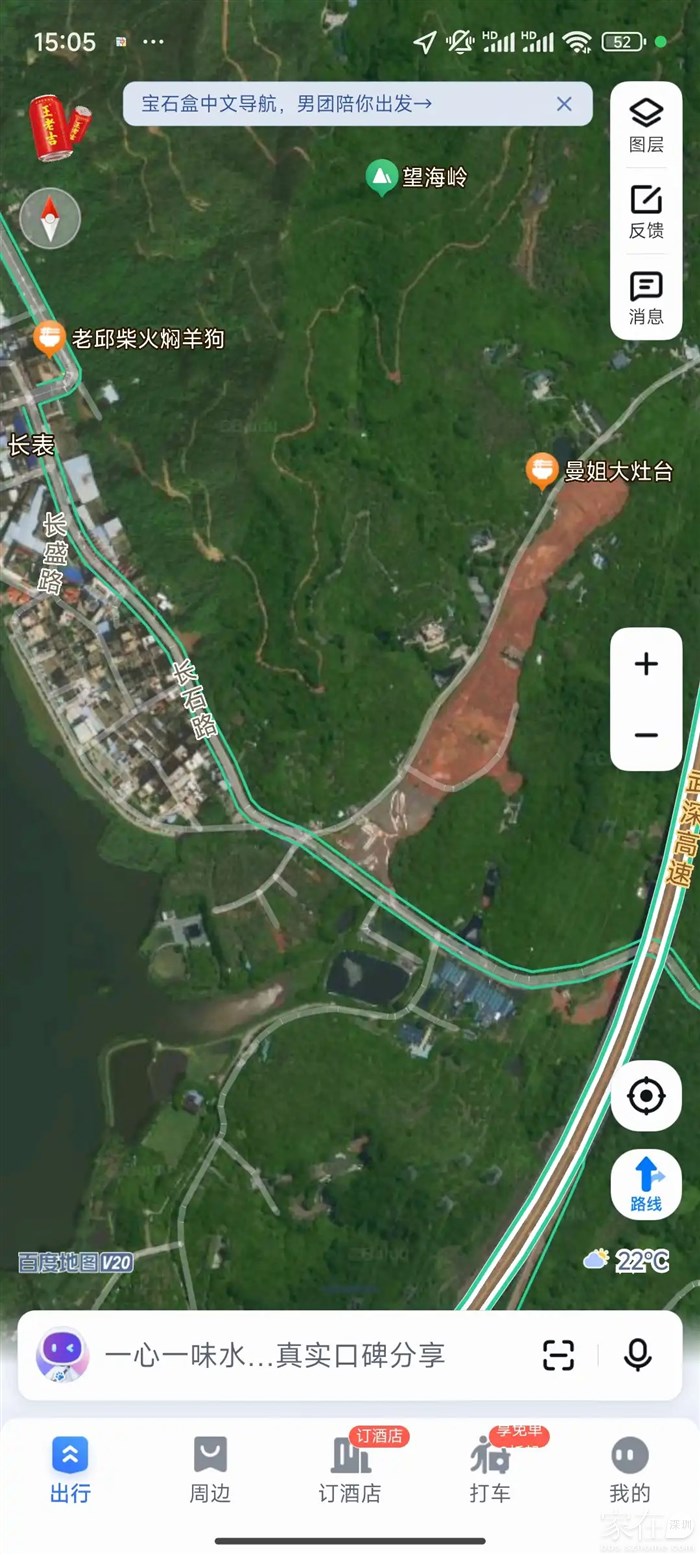Open the 宝石盒中文导航 promotion banner
The image size is (700, 1555).
pos(290,104)
